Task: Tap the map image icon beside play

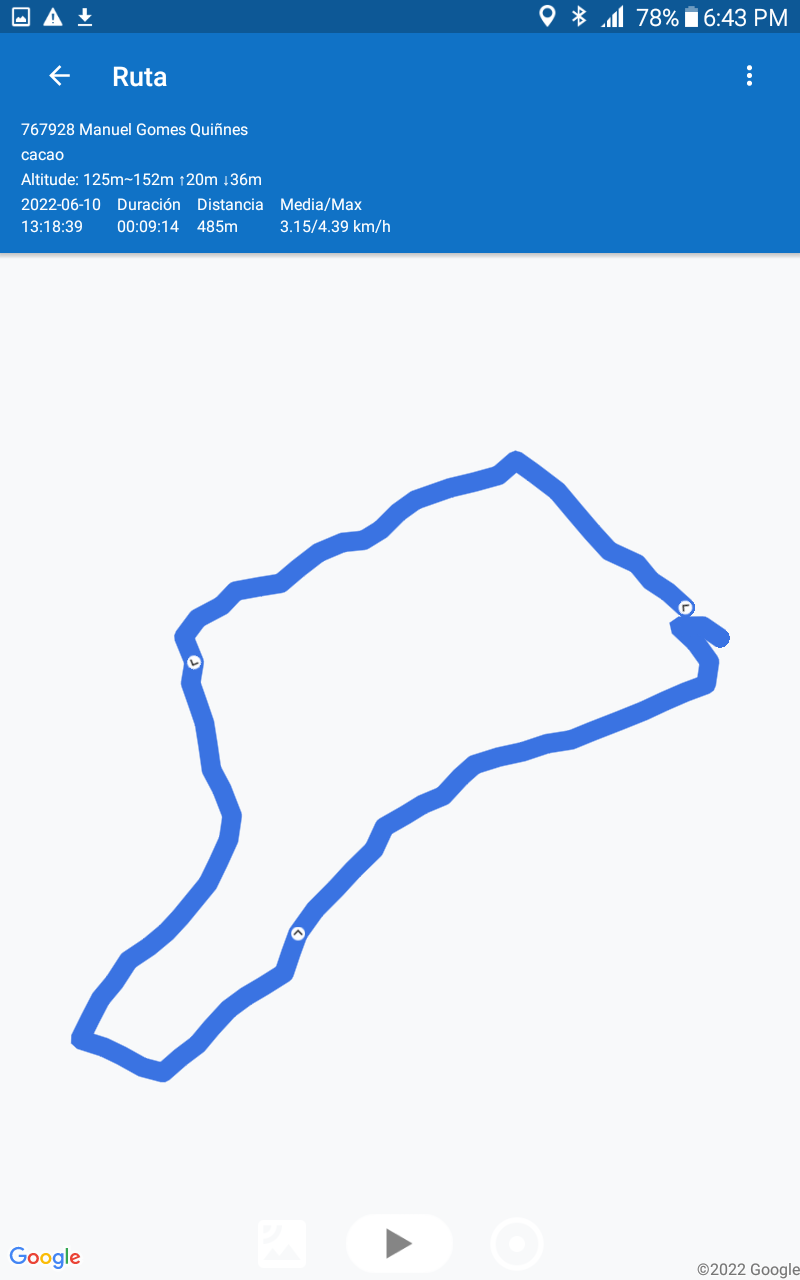Action: click(282, 1244)
